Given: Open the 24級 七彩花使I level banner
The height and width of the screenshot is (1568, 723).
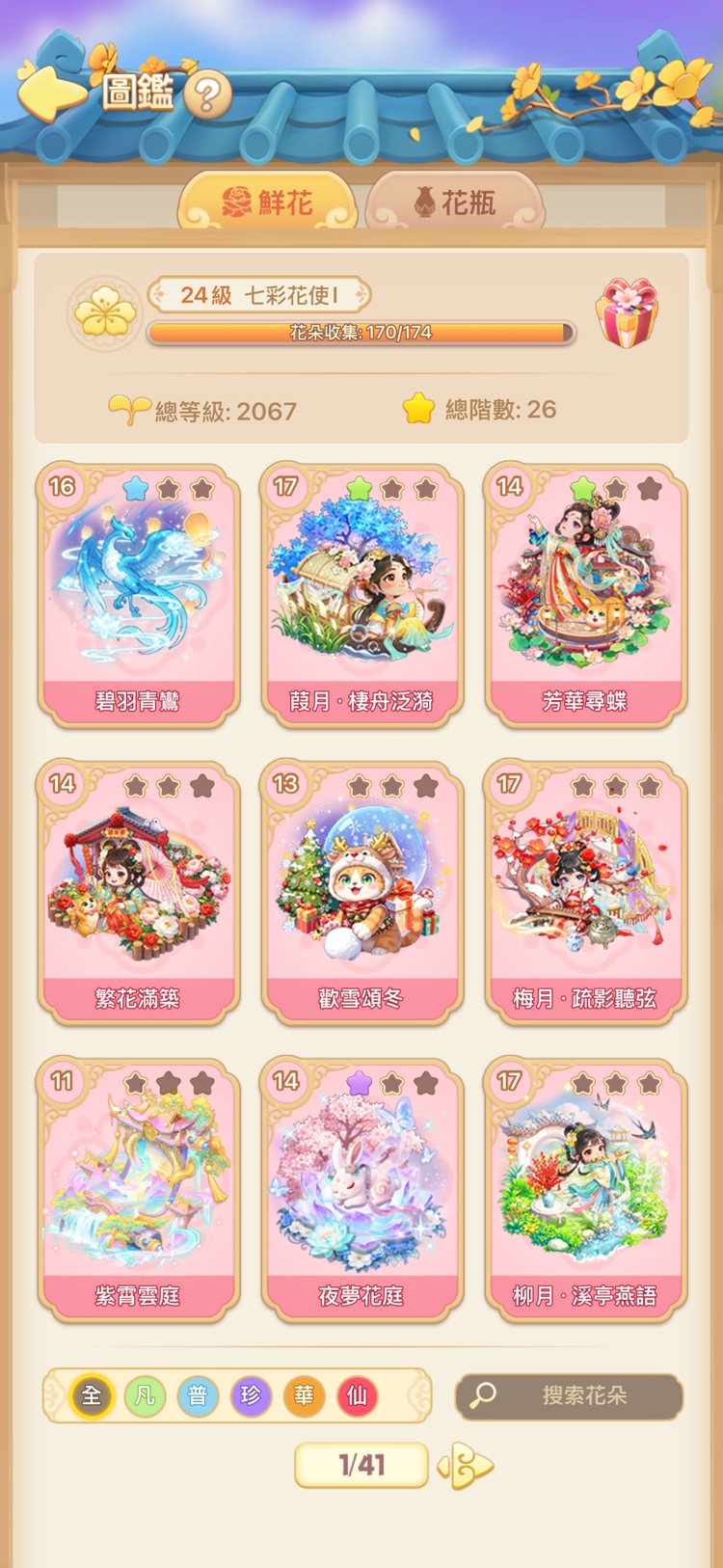Looking at the screenshot, I should pos(262,291).
